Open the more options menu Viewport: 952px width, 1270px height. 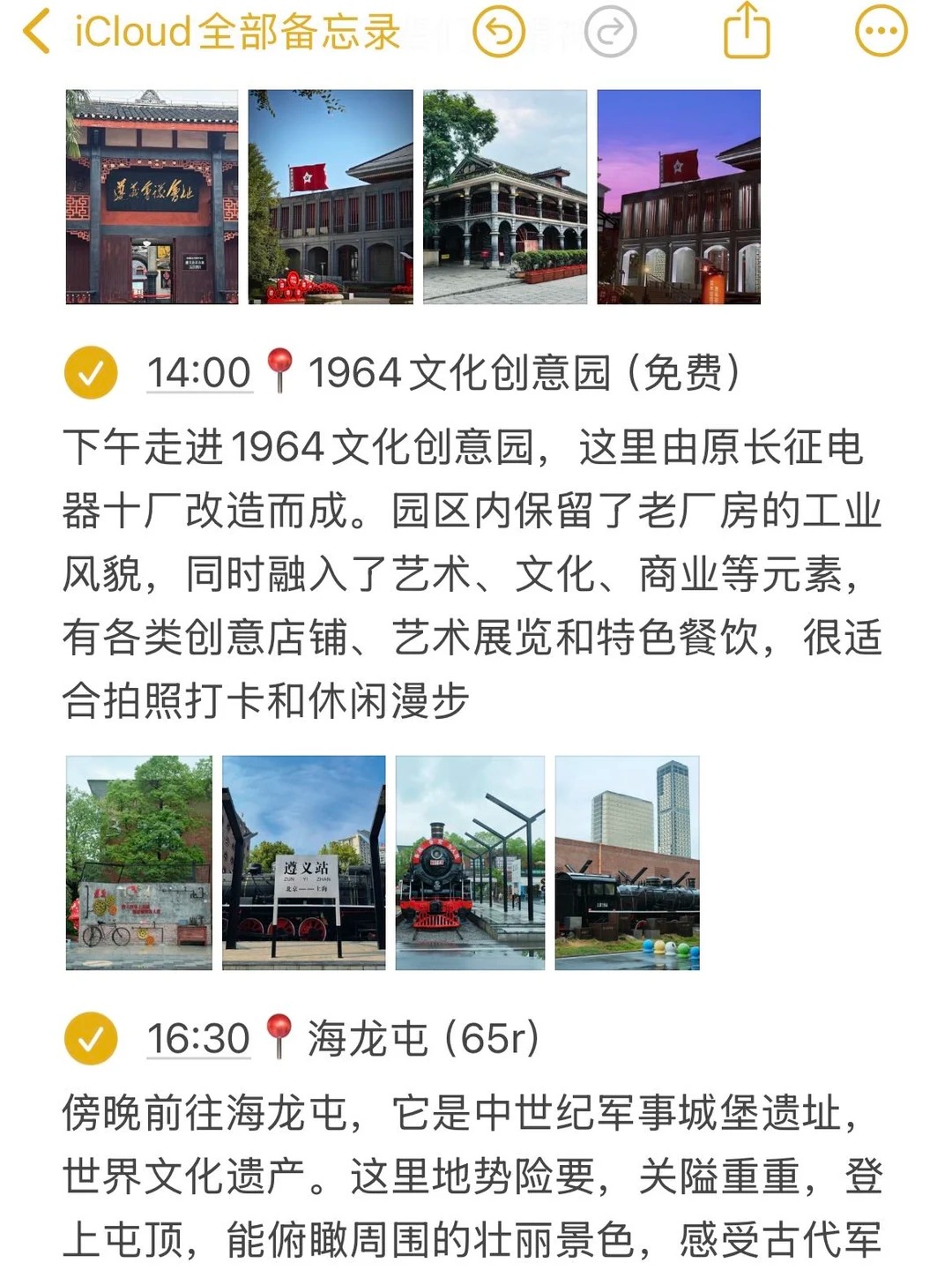click(881, 32)
